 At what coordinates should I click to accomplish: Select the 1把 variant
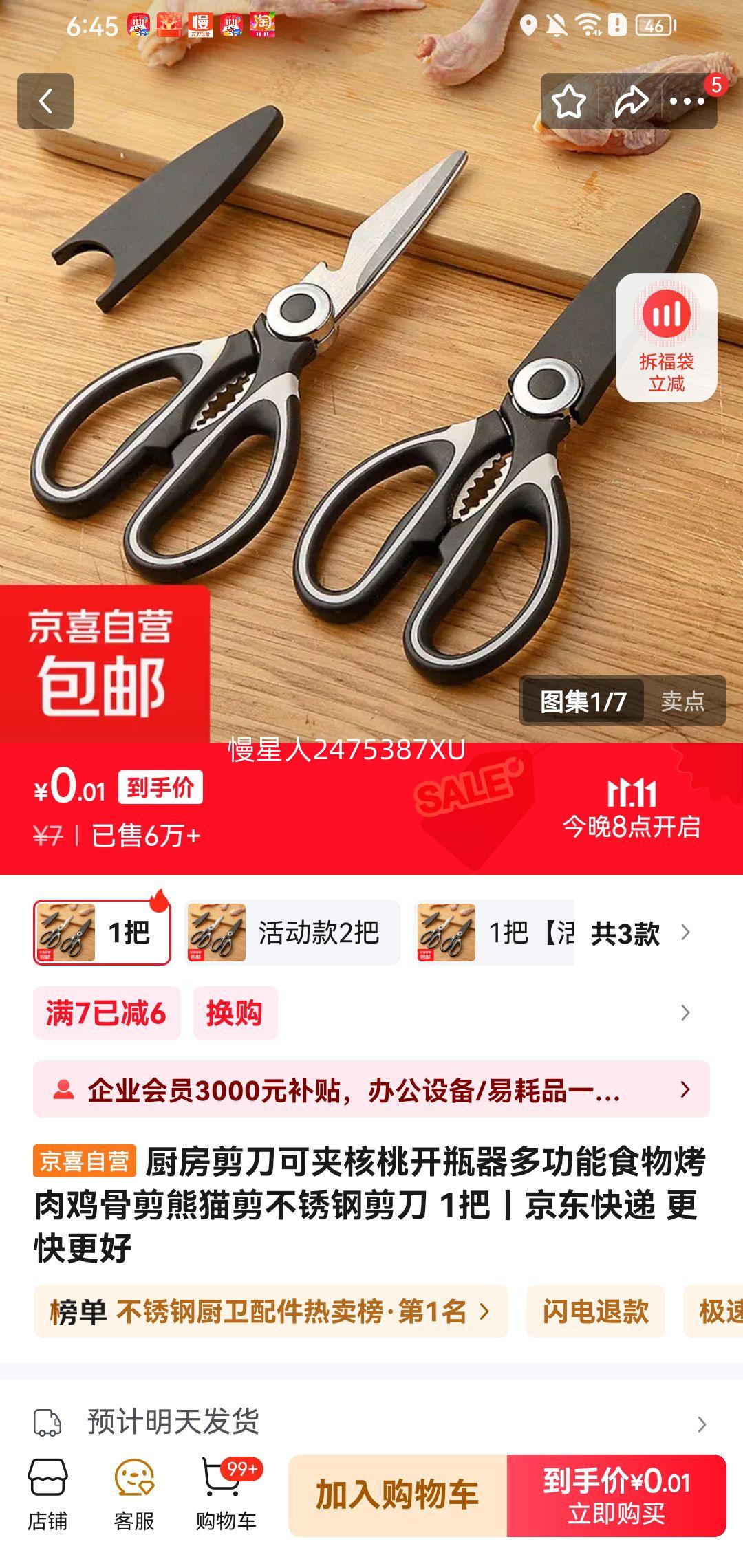102,933
